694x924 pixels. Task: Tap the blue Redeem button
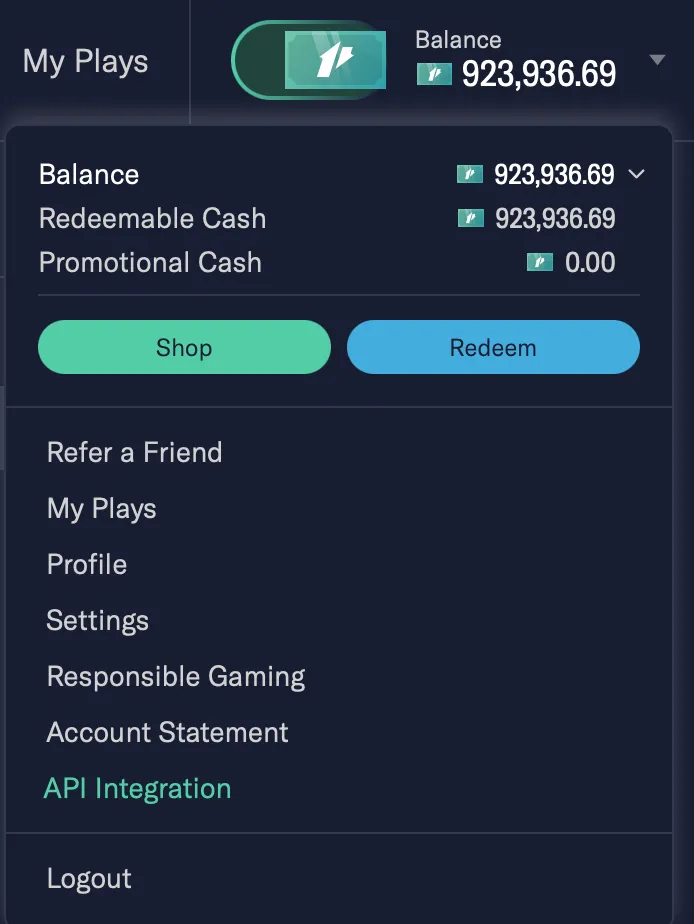[493, 347]
